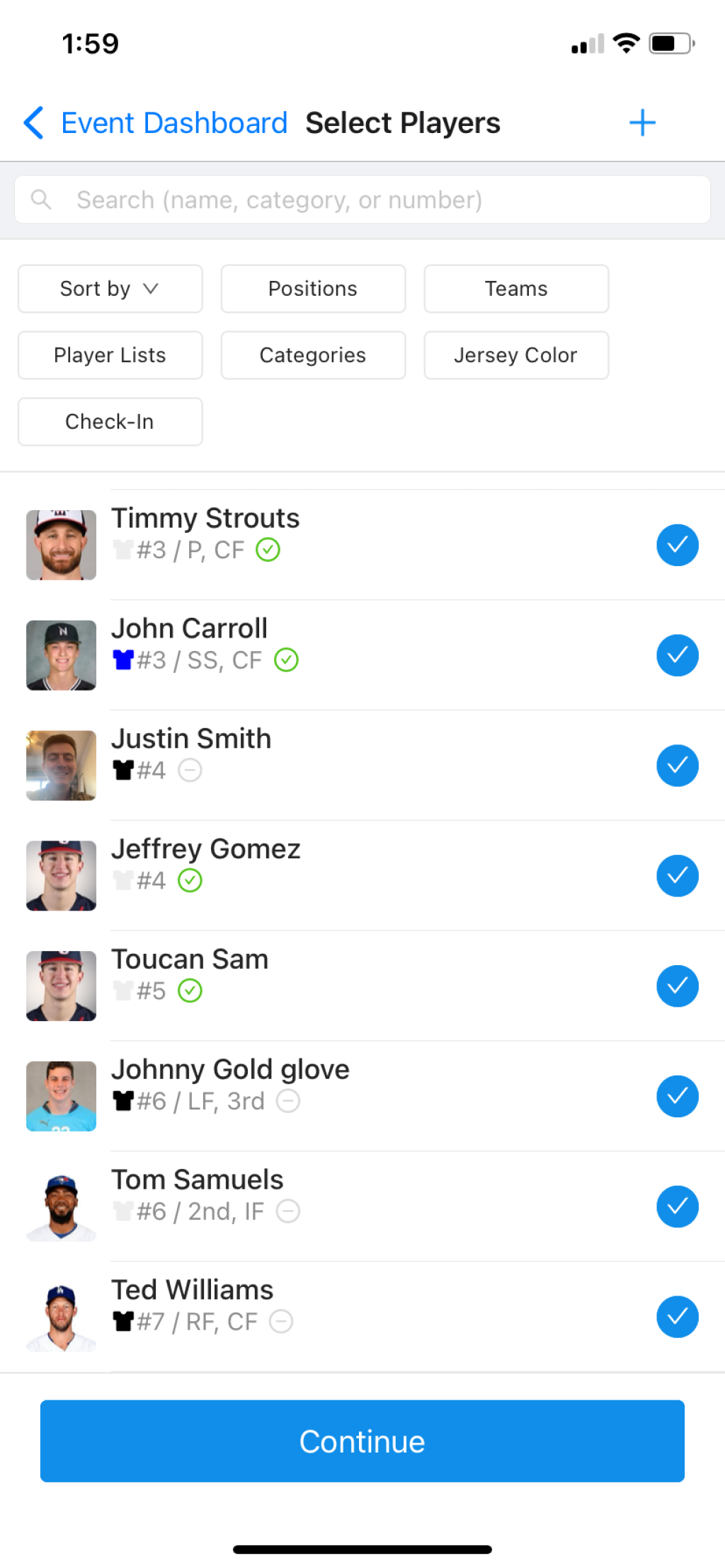Image resolution: width=725 pixels, height=1568 pixels.
Task: Add a new player with plus icon
Action: pyautogui.click(x=641, y=123)
